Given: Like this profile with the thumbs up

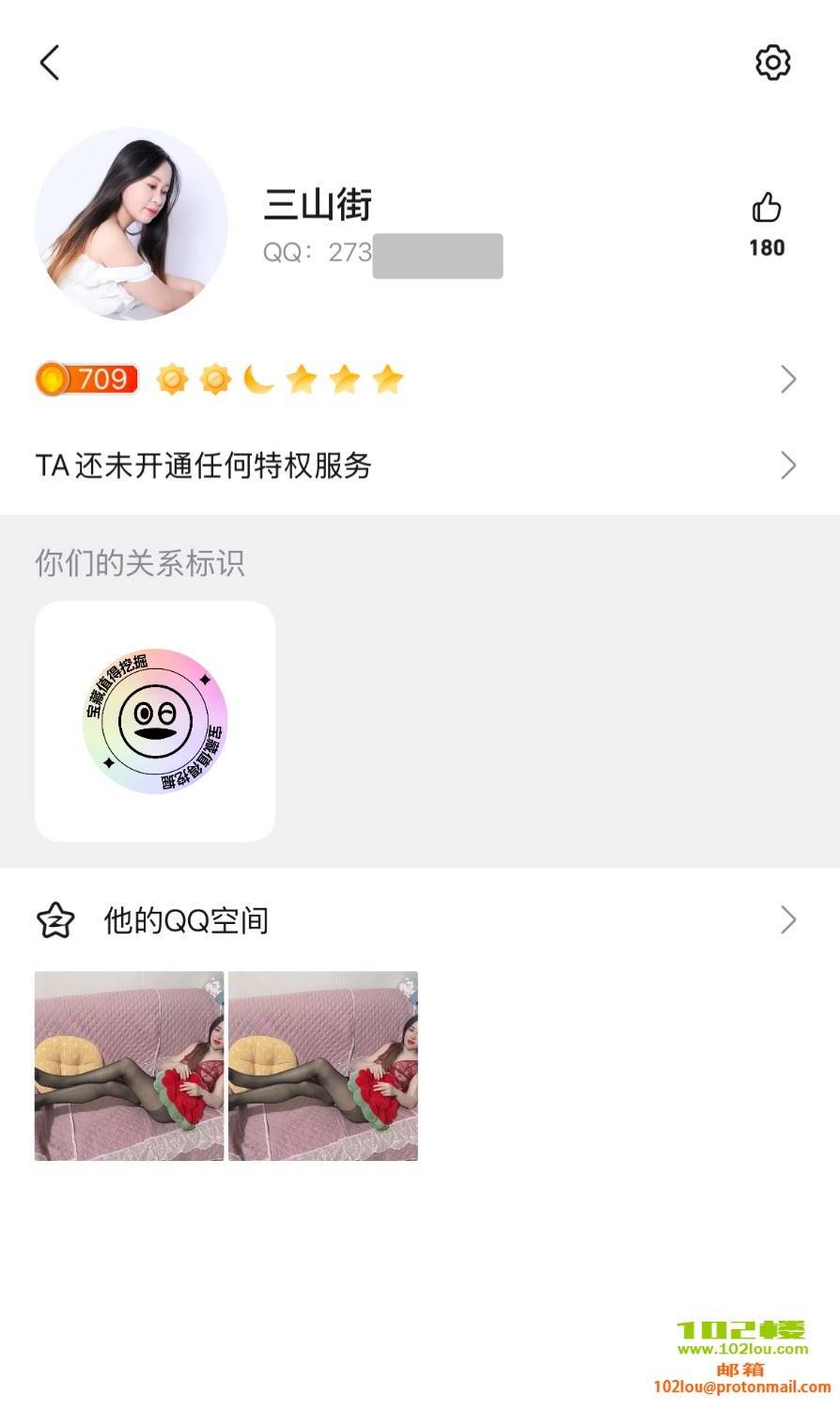Looking at the screenshot, I should pos(766,209).
